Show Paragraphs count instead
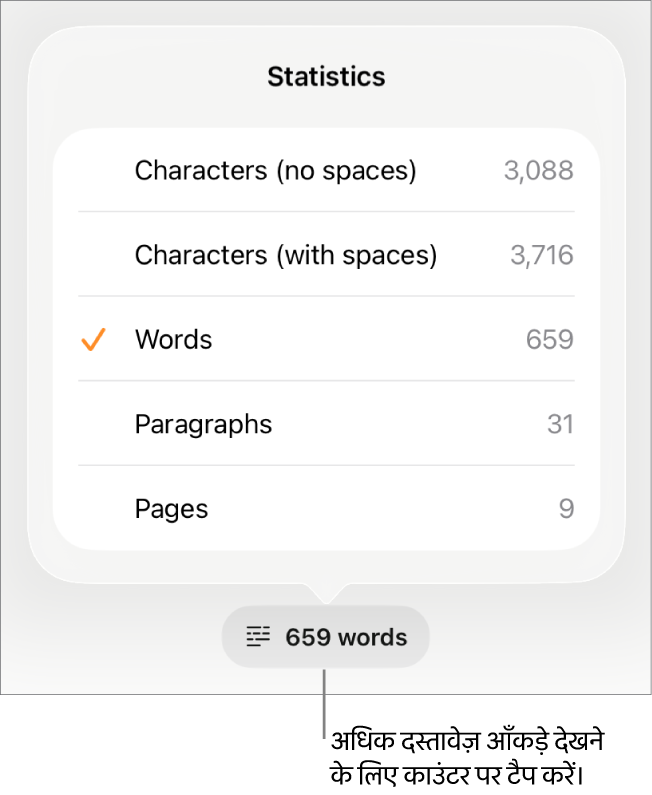The width and height of the screenshot is (652, 795). point(325,424)
